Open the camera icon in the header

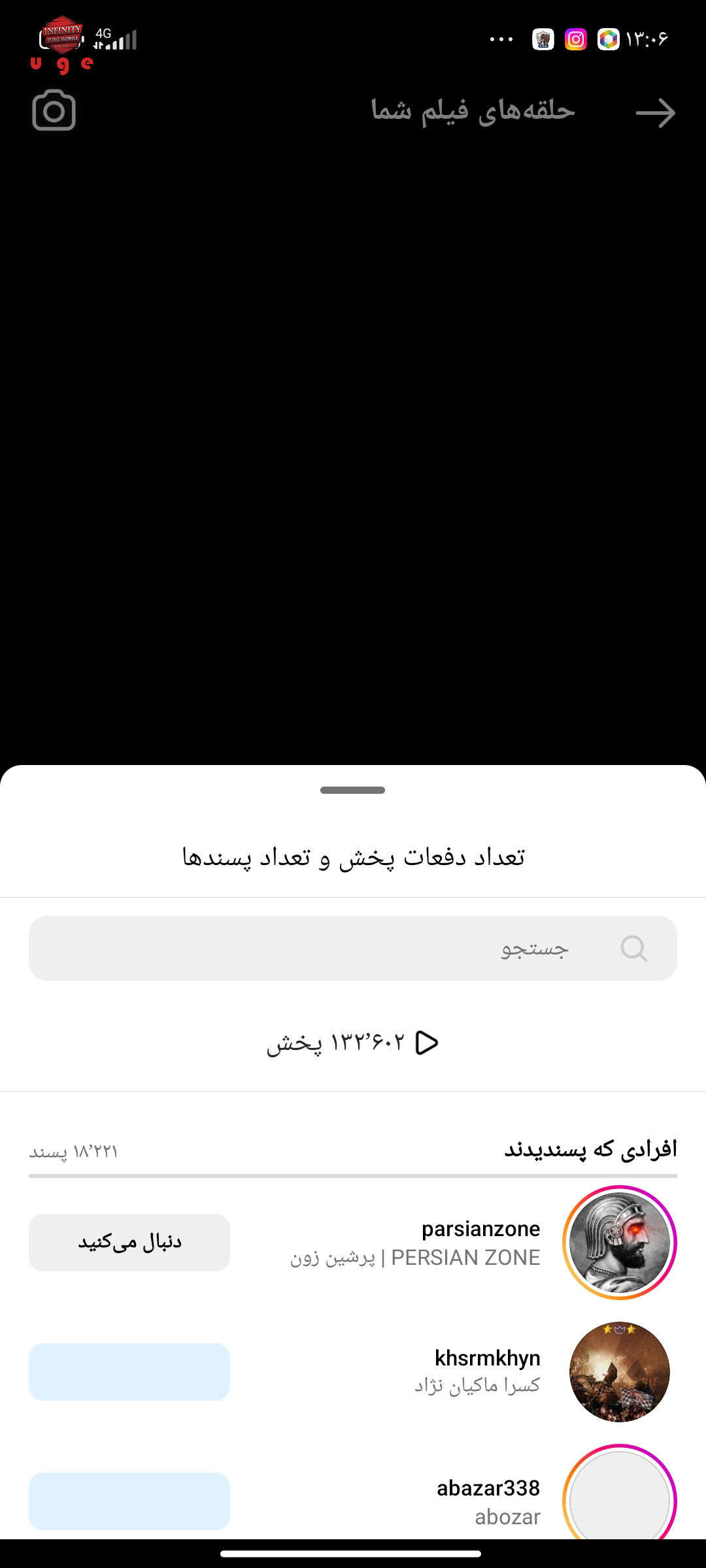click(54, 110)
